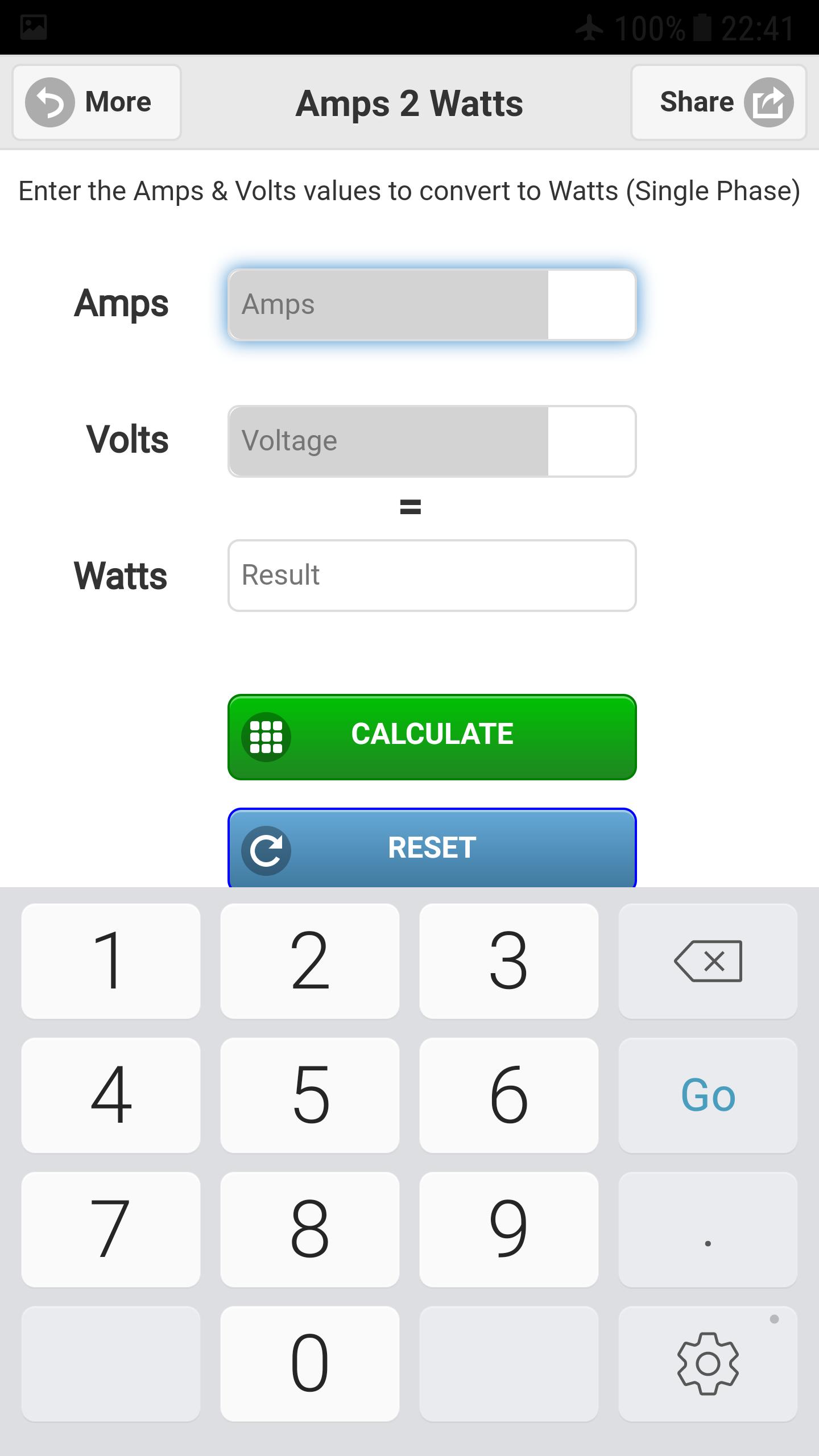Image resolution: width=819 pixels, height=1456 pixels.
Task: Select the Voltage input field
Action: coord(431,441)
